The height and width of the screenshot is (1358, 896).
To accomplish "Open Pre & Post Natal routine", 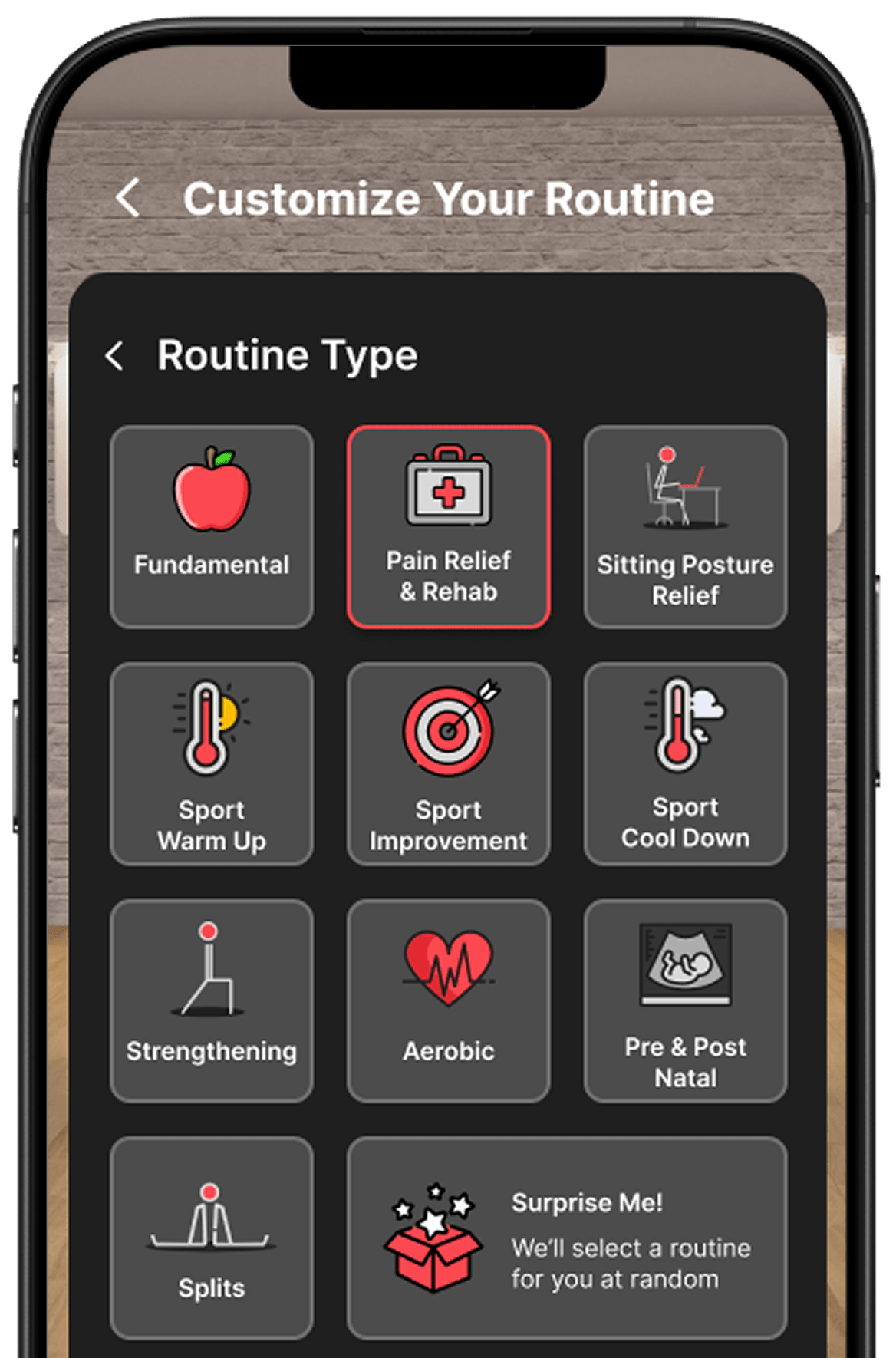I will pos(685,1001).
